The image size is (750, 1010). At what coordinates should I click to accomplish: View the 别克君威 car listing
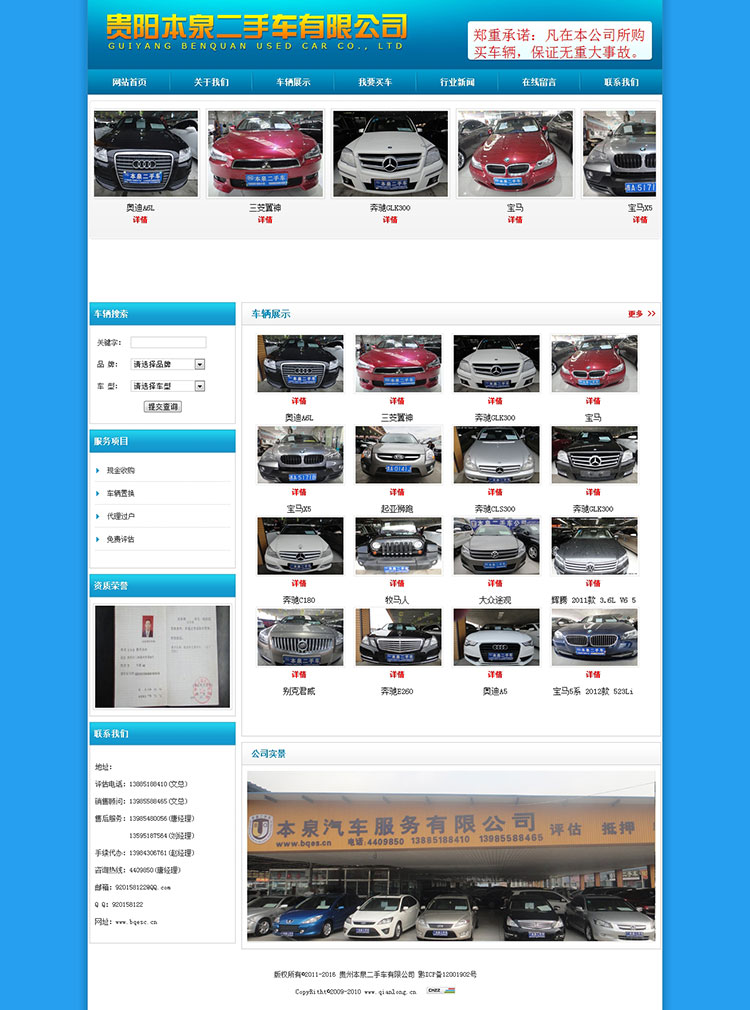pyautogui.click(x=300, y=637)
